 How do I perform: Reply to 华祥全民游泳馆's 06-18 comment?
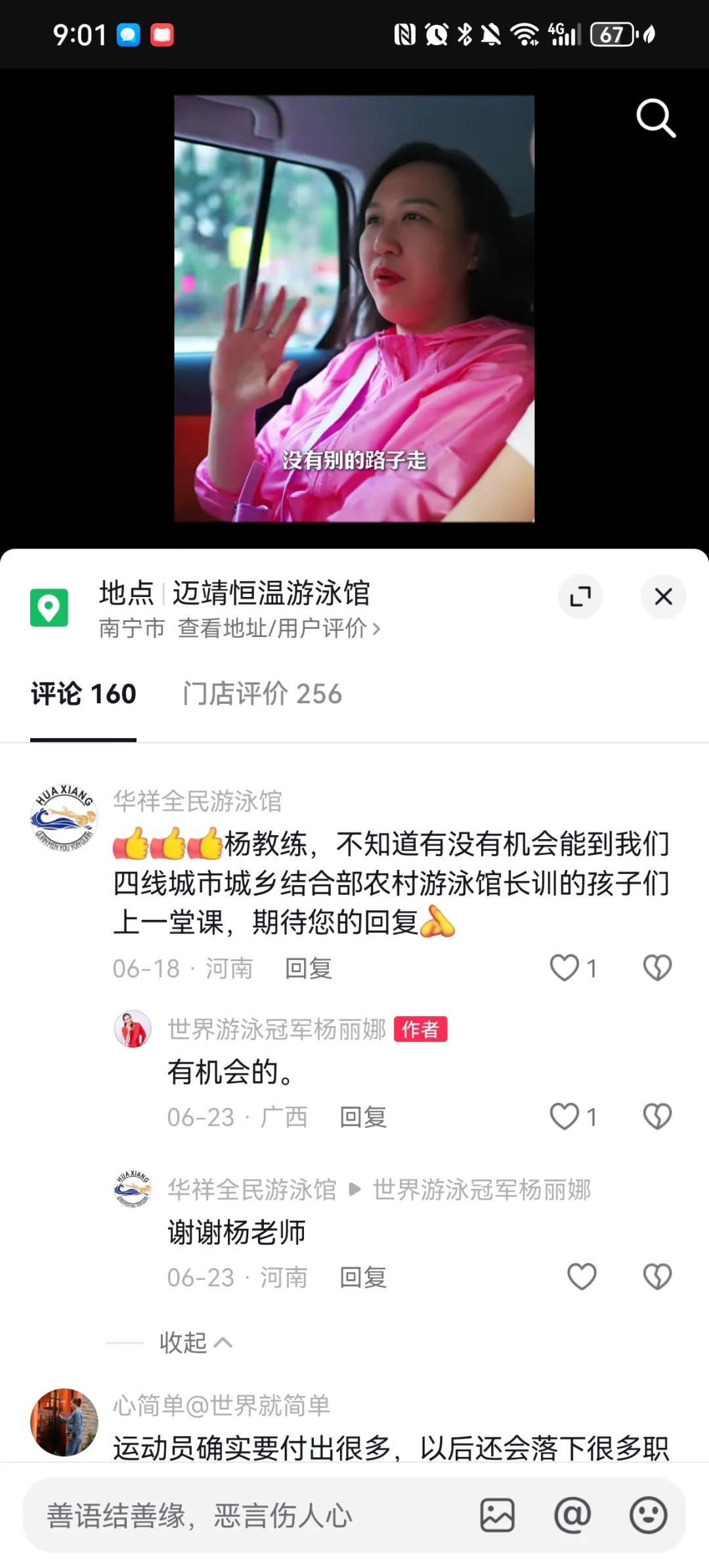click(309, 968)
